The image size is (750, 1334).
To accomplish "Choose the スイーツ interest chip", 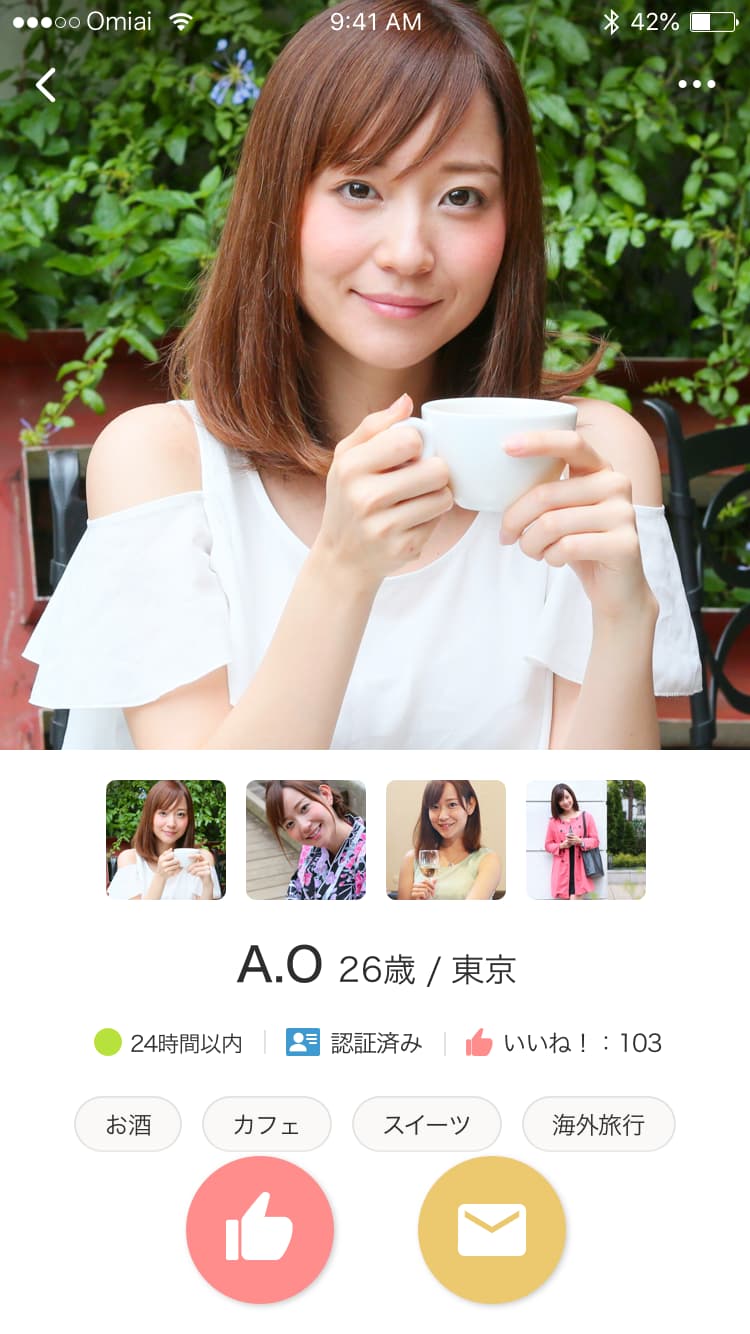I will pyautogui.click(x=426, y=1124).
